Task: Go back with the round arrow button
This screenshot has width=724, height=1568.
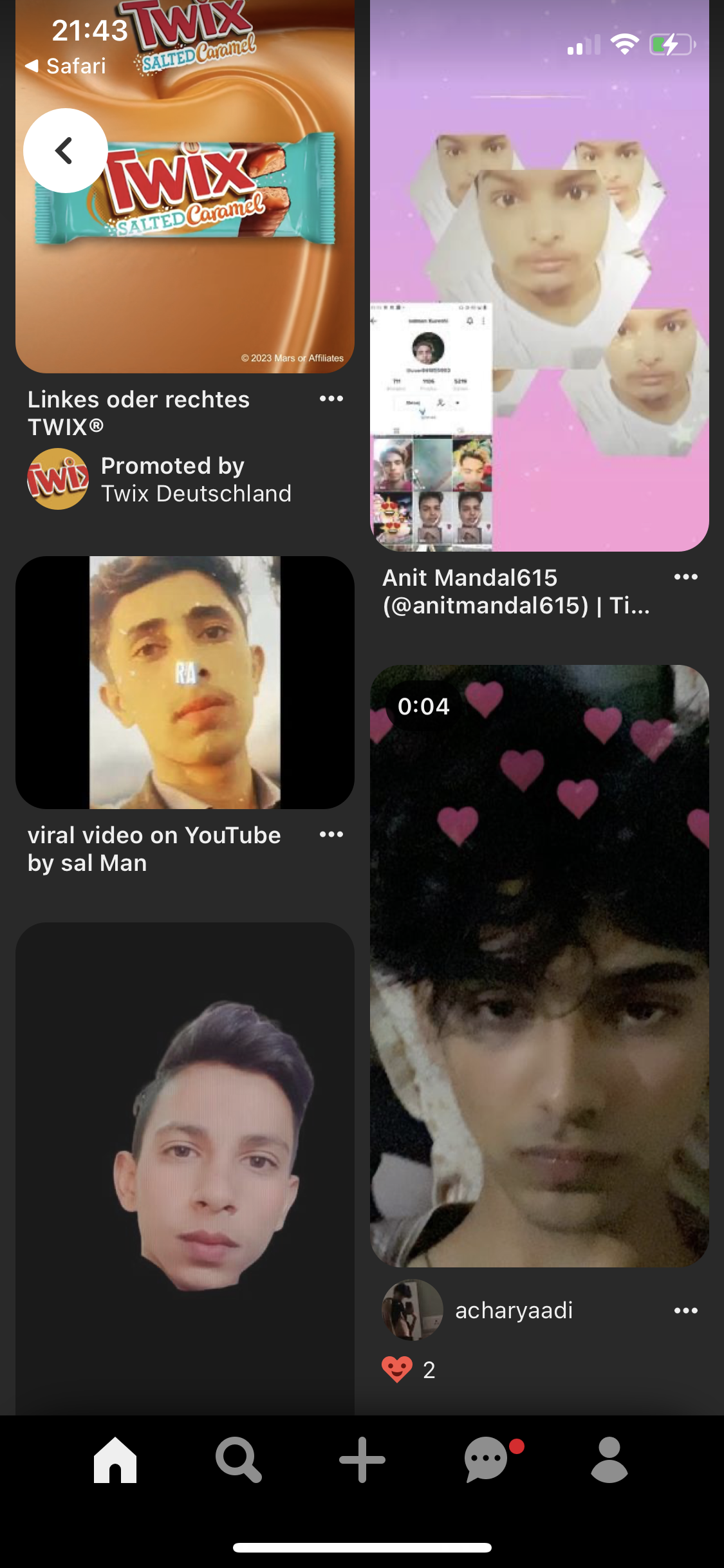Action: (66, 151)
